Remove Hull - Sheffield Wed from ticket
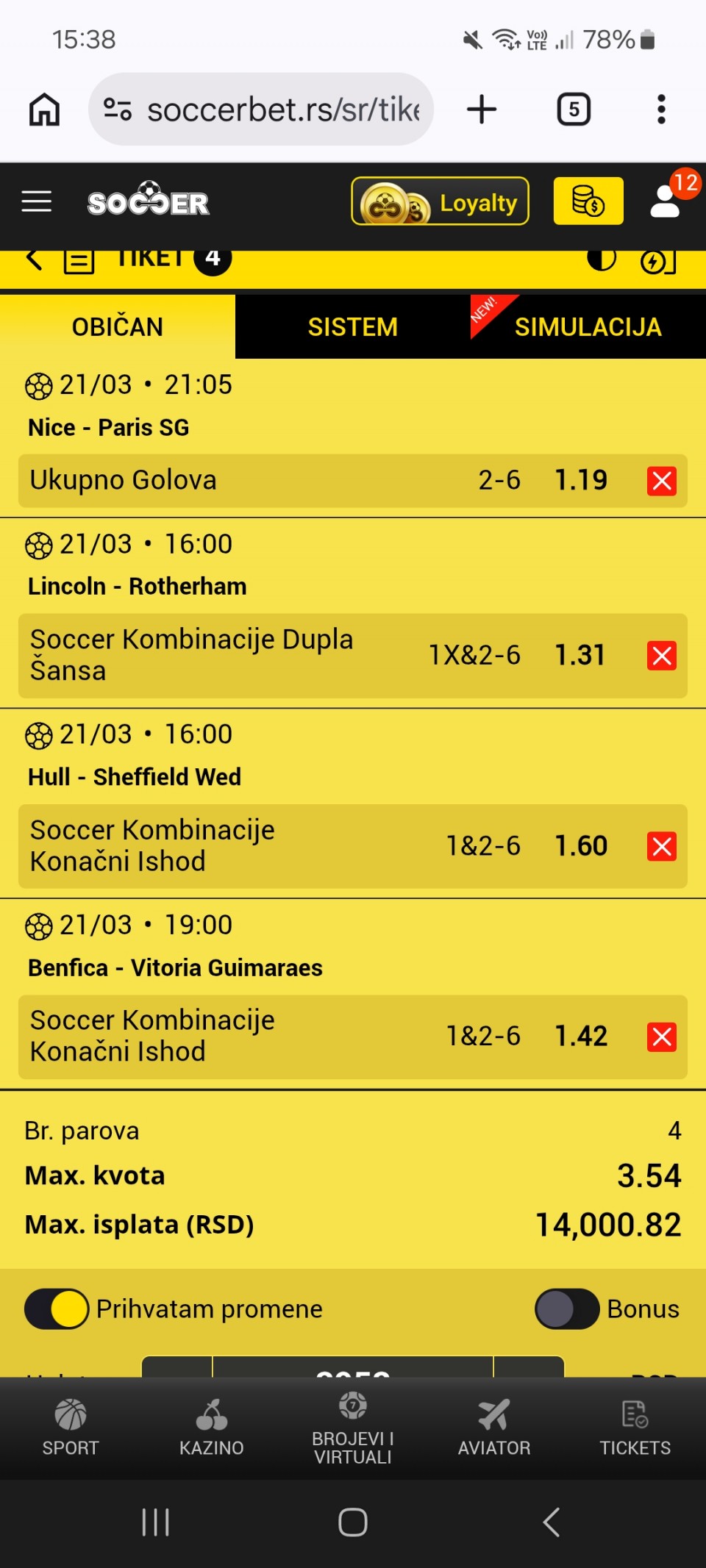 (661, 847)
